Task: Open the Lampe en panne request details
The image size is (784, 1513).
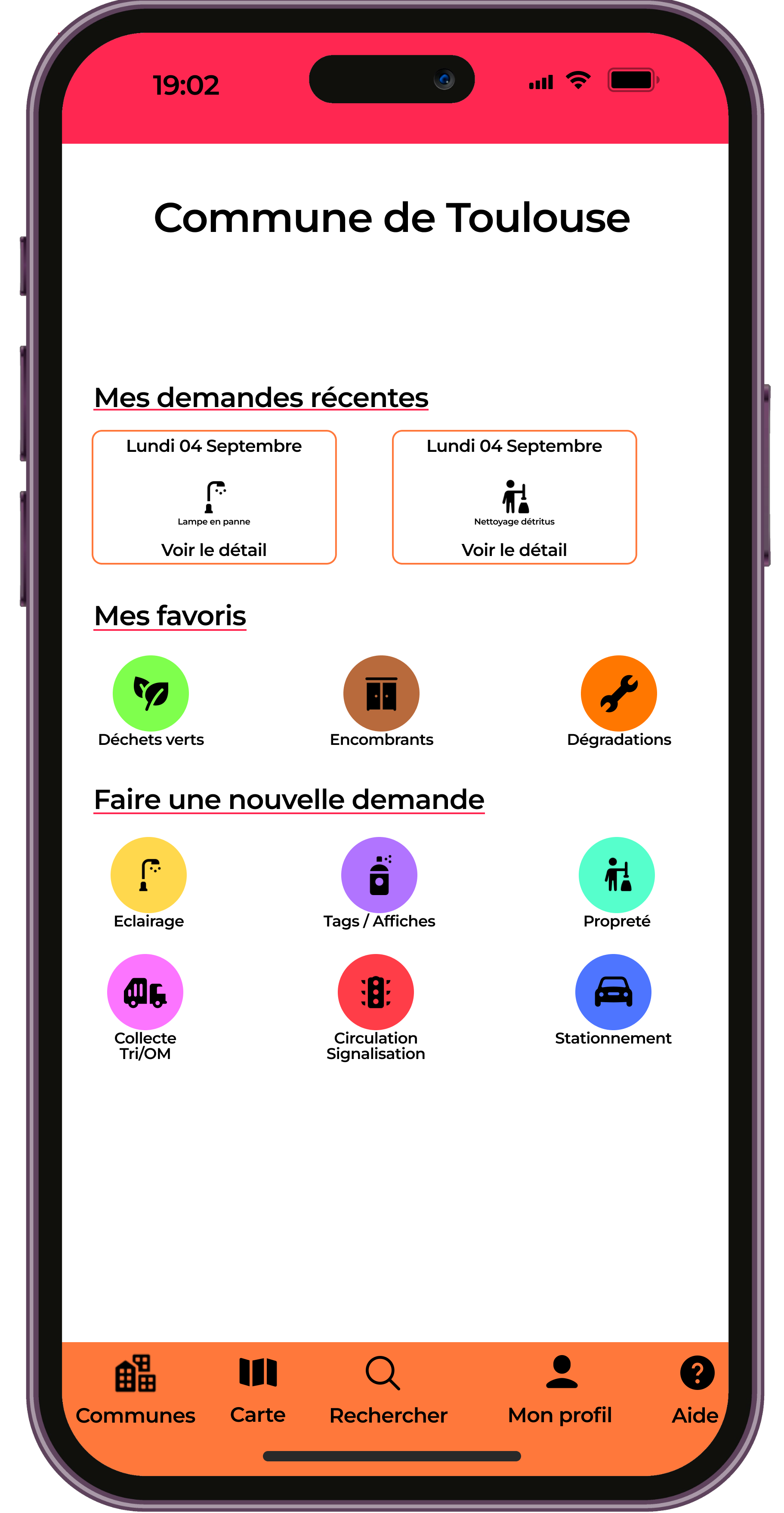Action: click(214, 549)
